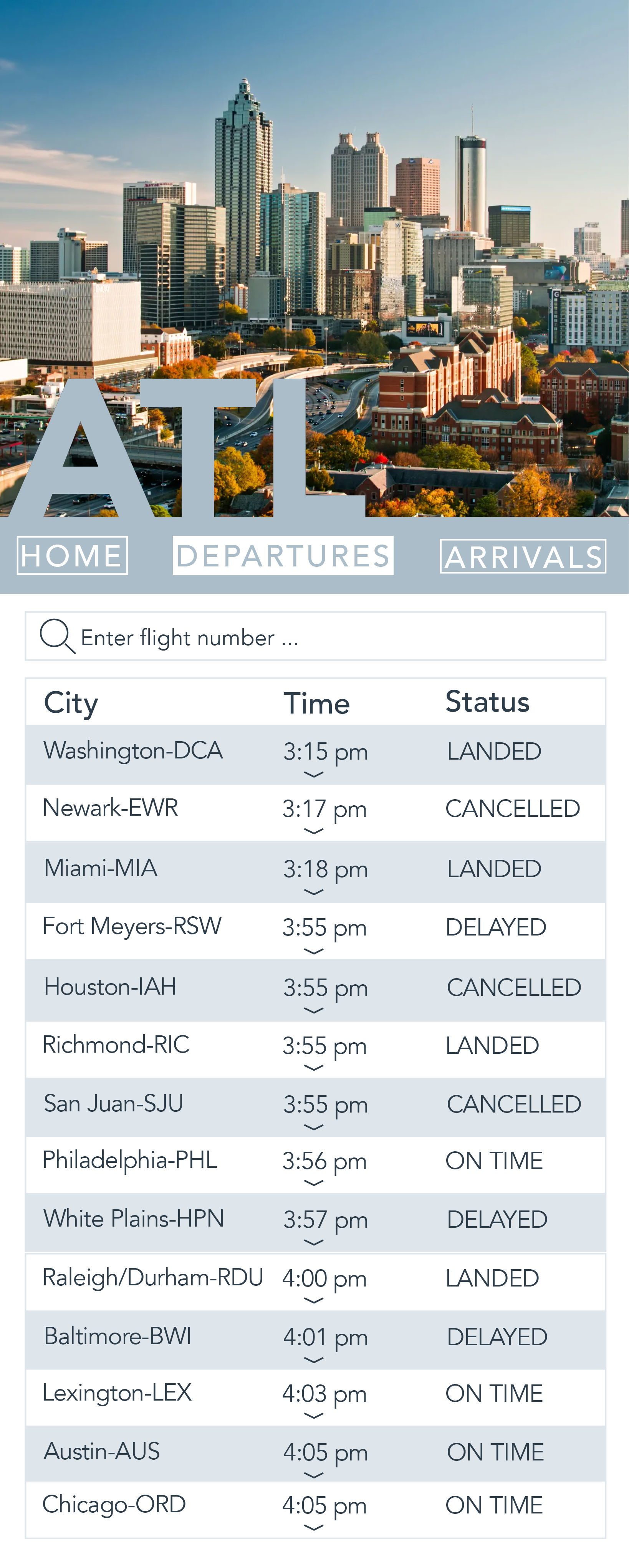The width and height of the screenshot is (629, 1568).
Task: Show more for Fort Meyers-RSW flight
Action: tap(313, 951)
